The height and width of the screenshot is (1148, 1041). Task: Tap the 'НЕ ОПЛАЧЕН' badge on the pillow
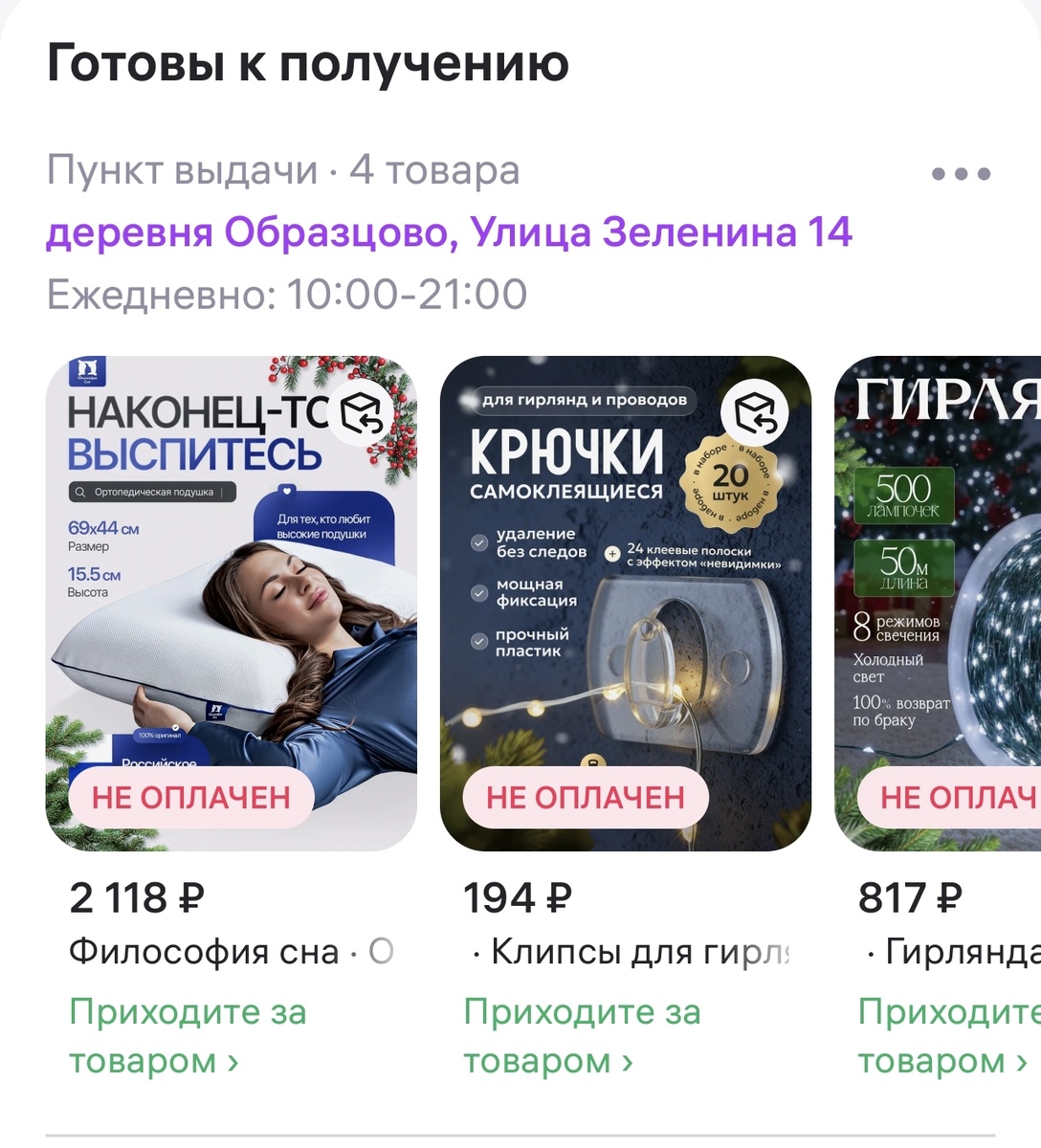pyautogui.click(x=190, y=797)
